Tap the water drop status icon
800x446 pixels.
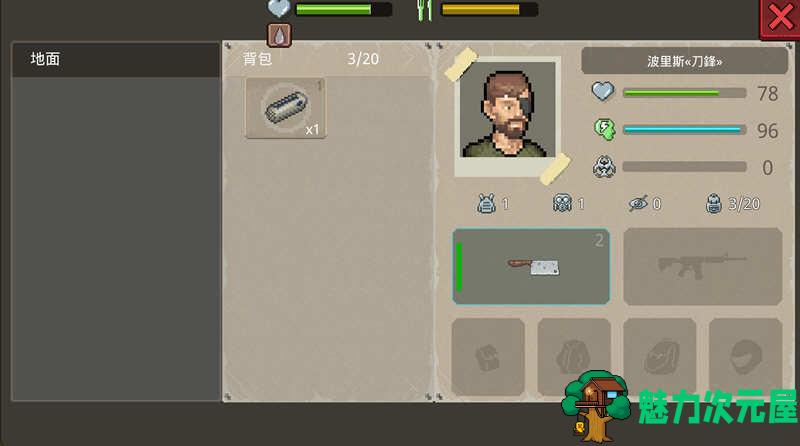279,35
